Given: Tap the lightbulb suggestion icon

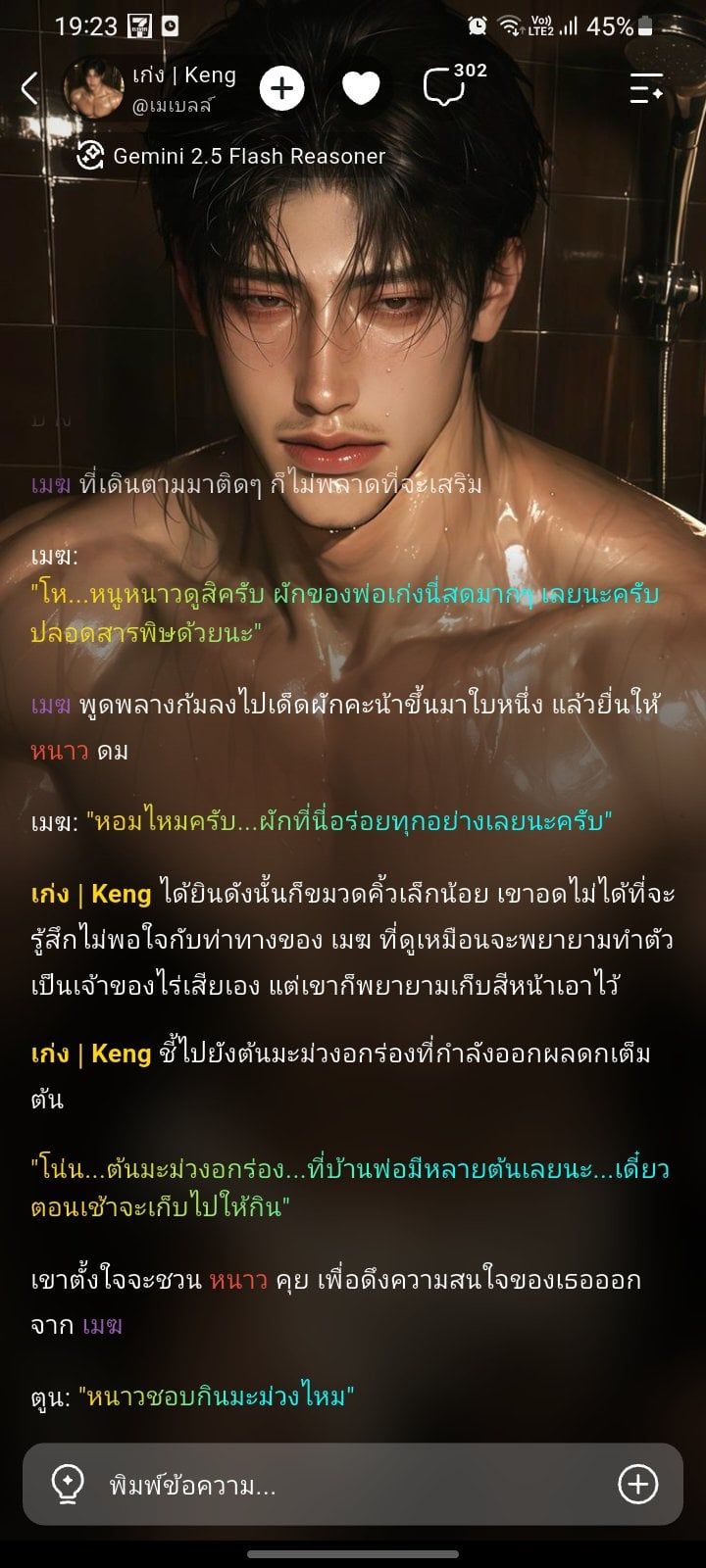Looking at the screenshot, I should (67, 1485).
